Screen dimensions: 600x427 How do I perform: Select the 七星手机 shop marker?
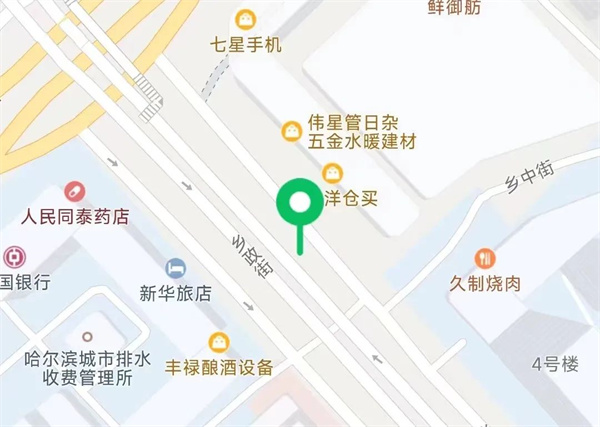tap(245, 19)
